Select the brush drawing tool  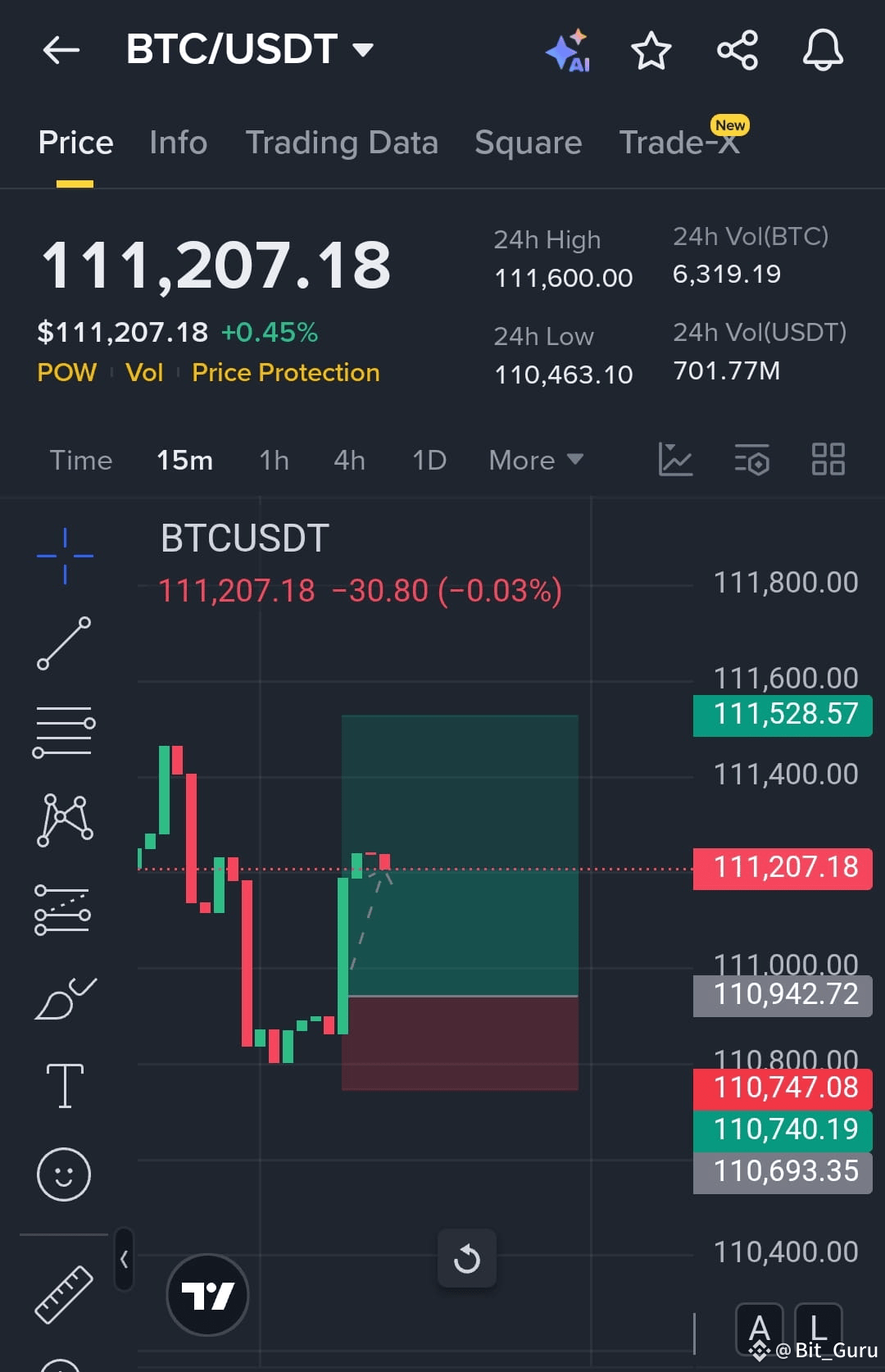click(64, 998)
